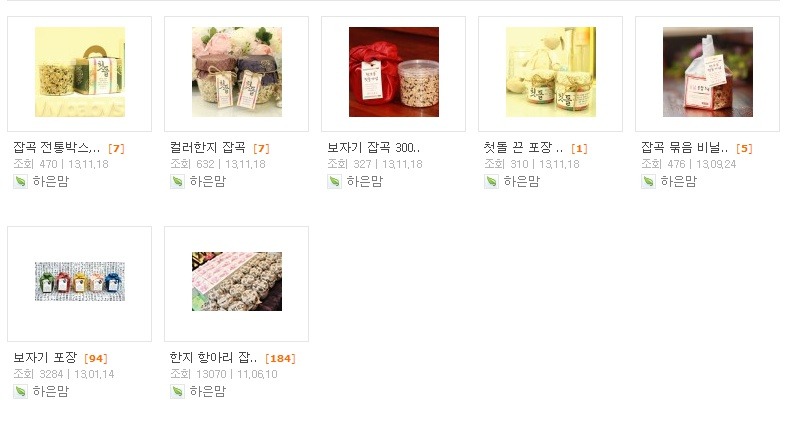Tap the 컬러한지 잡곡 title link
Image resolution: width=790 pixels, height=432 pixels.
point(207,148)
